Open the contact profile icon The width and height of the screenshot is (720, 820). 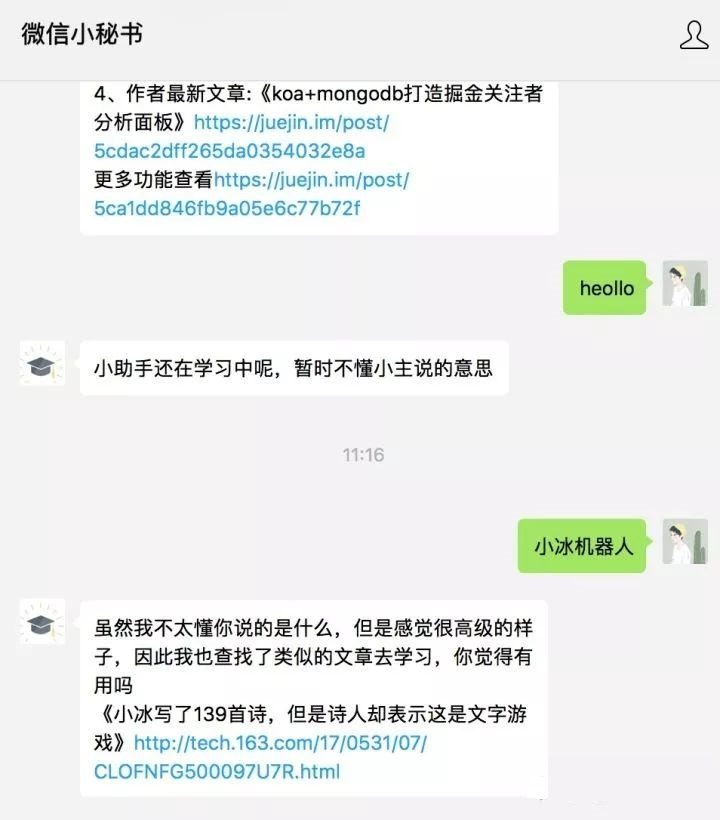tap(693, 35)
